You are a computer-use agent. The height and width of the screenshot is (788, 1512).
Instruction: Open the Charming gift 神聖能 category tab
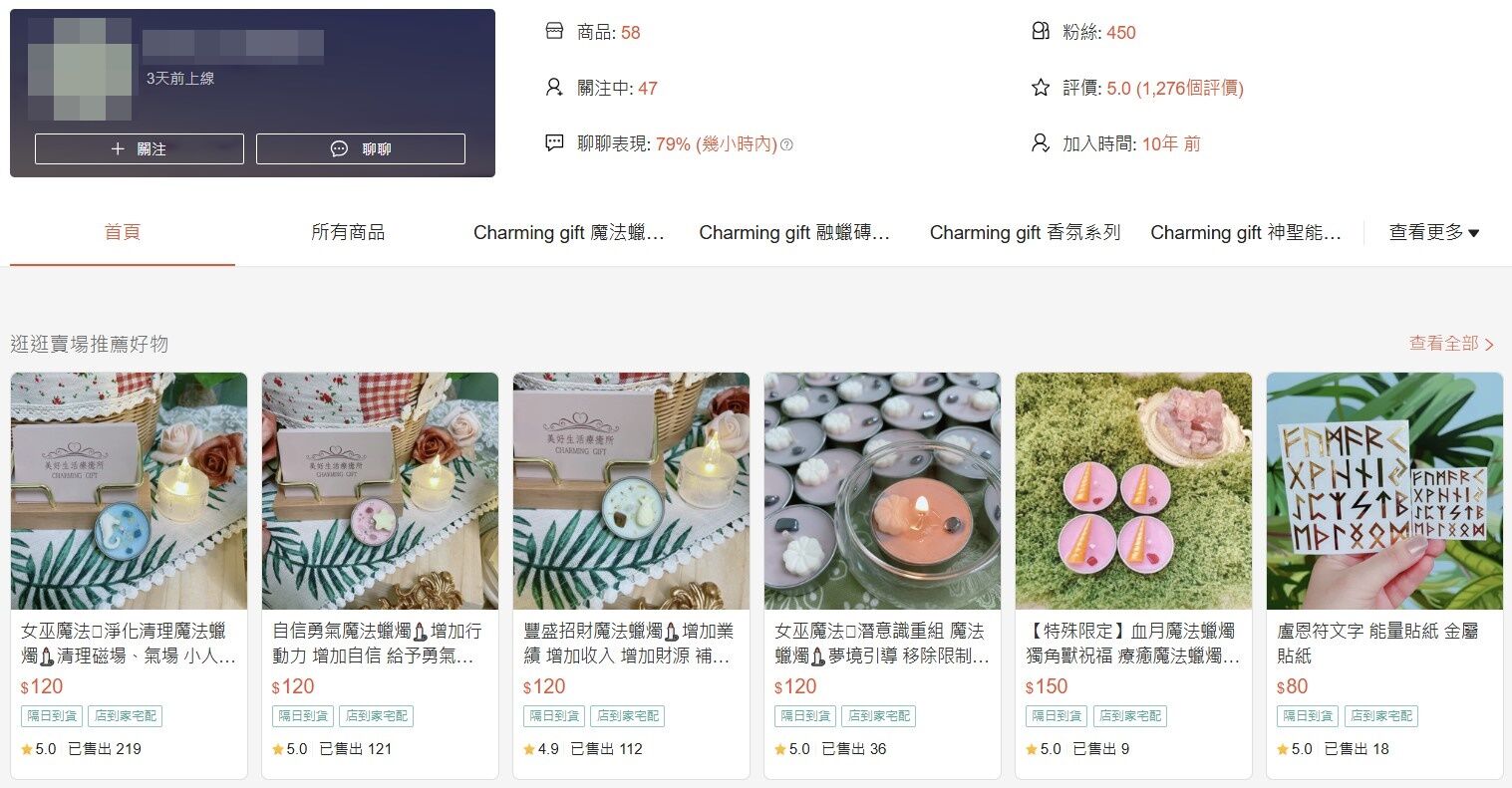[x=1245, y=232]
